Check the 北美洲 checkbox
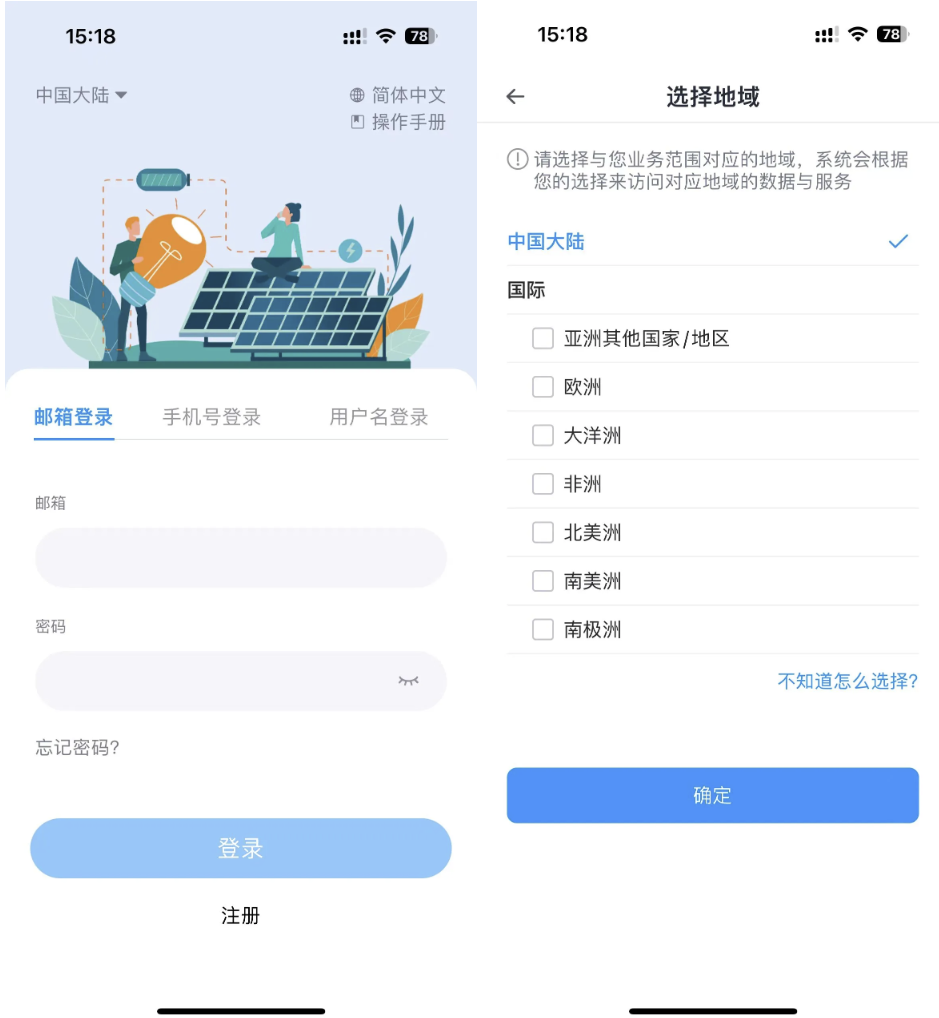 point(543,533)
